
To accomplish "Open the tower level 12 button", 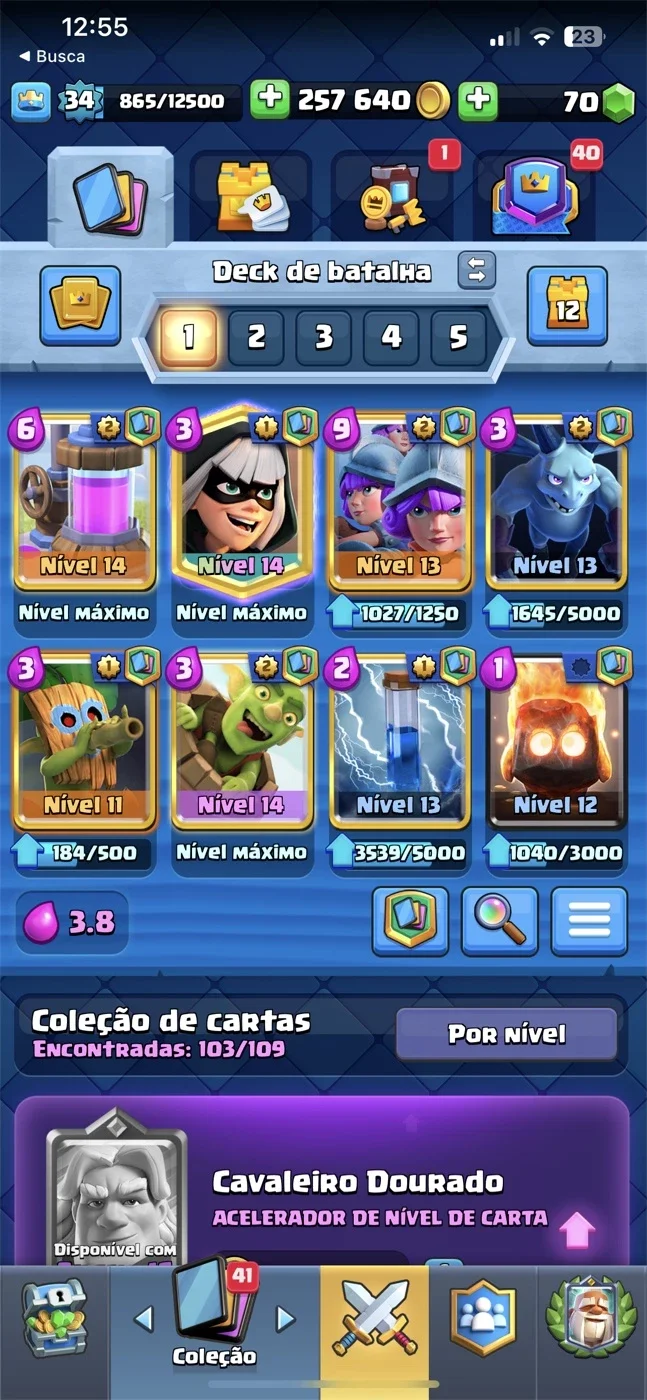I will 567,305.
